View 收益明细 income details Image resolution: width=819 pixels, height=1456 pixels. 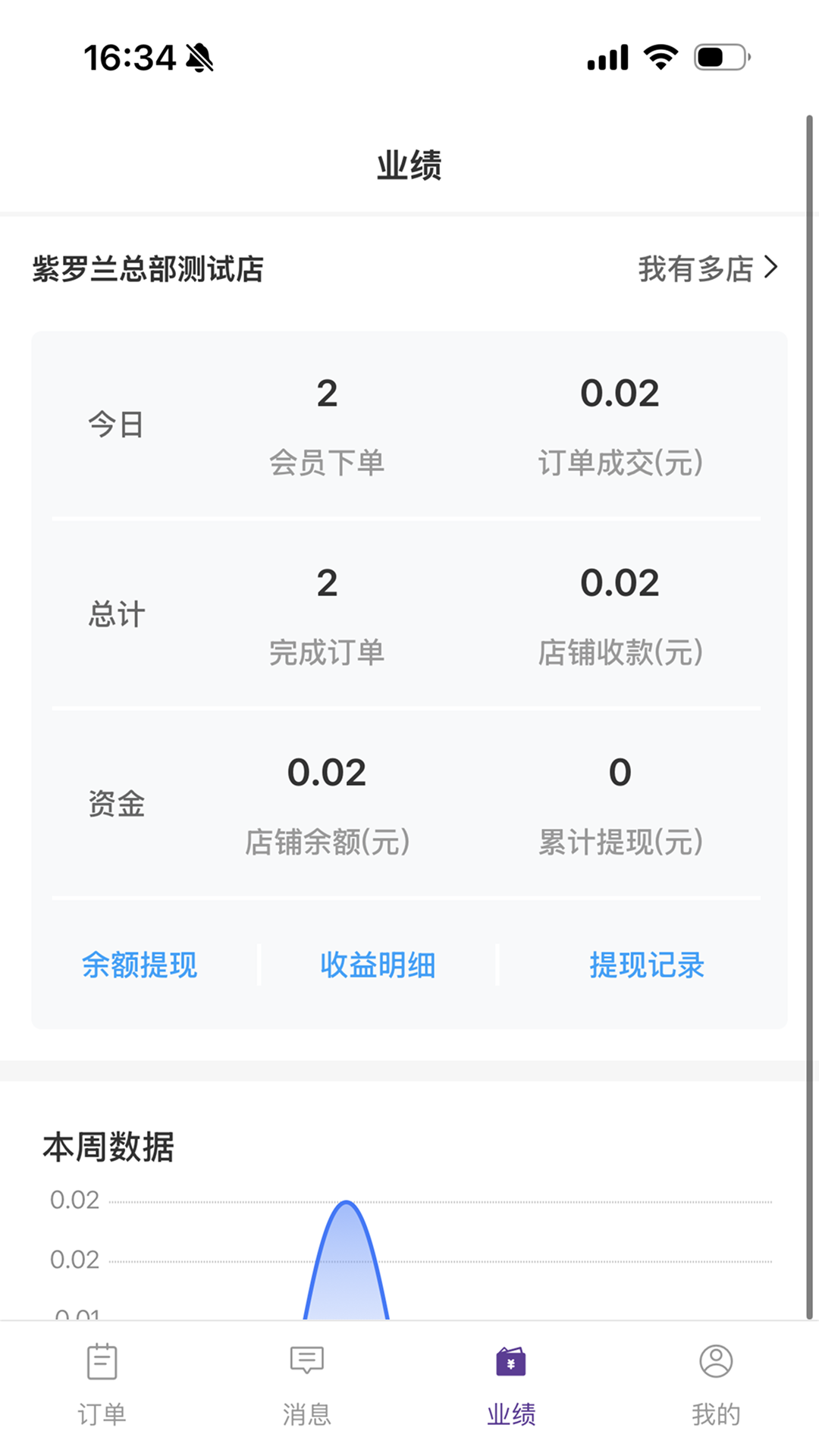click(x=378, y=965)
